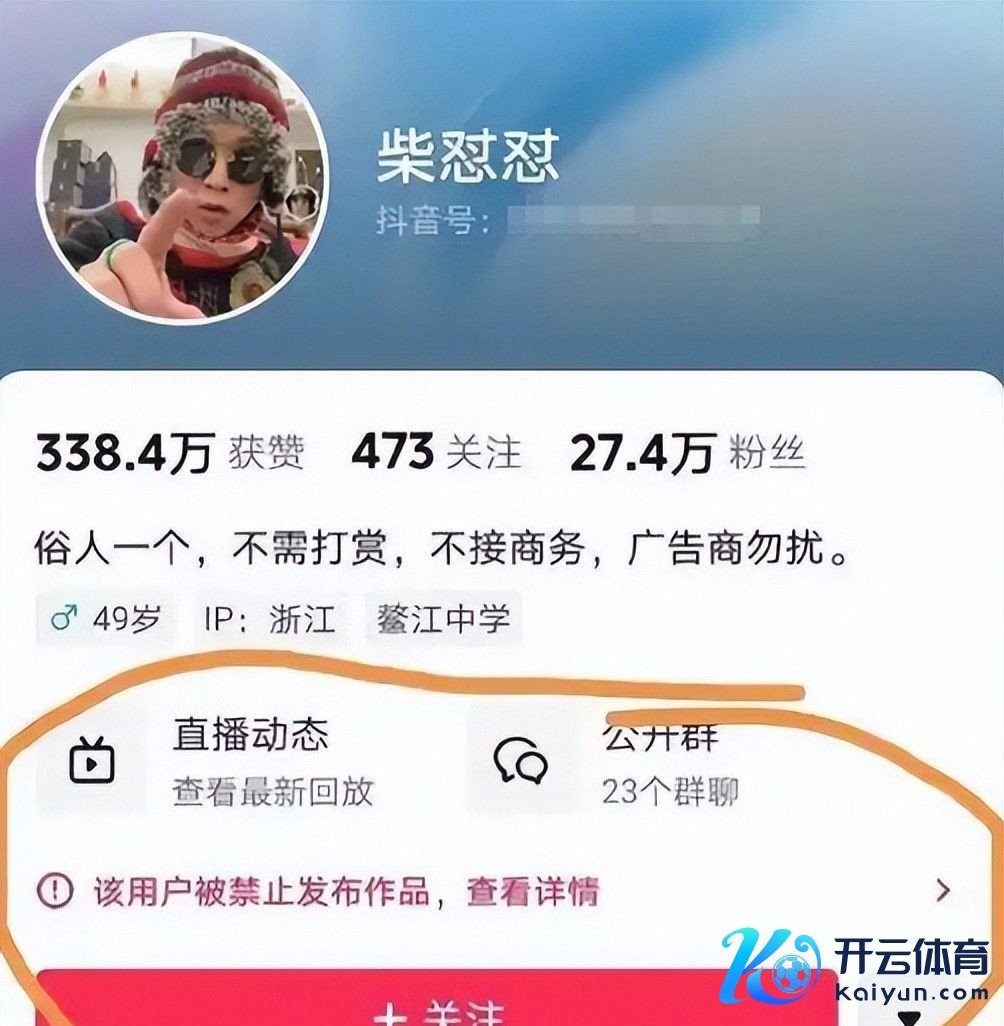Tap 查看详情 on the publishing ban notice
Viewport: 1004px width, 1026px height.
[x=533, y=890]
